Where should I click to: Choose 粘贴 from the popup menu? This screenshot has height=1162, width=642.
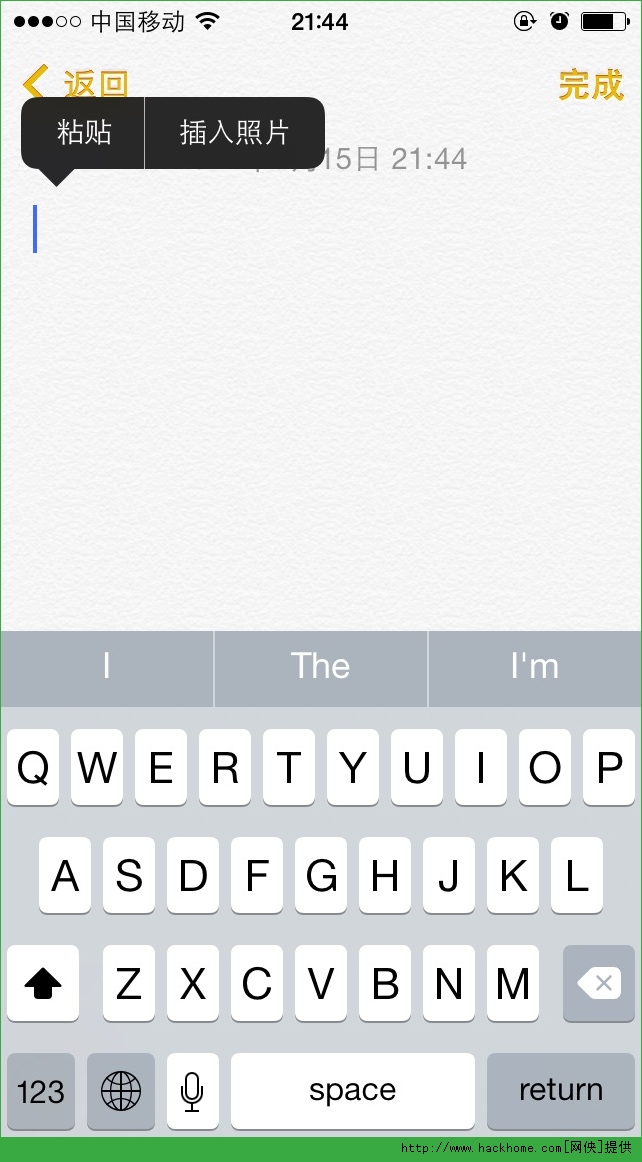(x=84, y=132)
